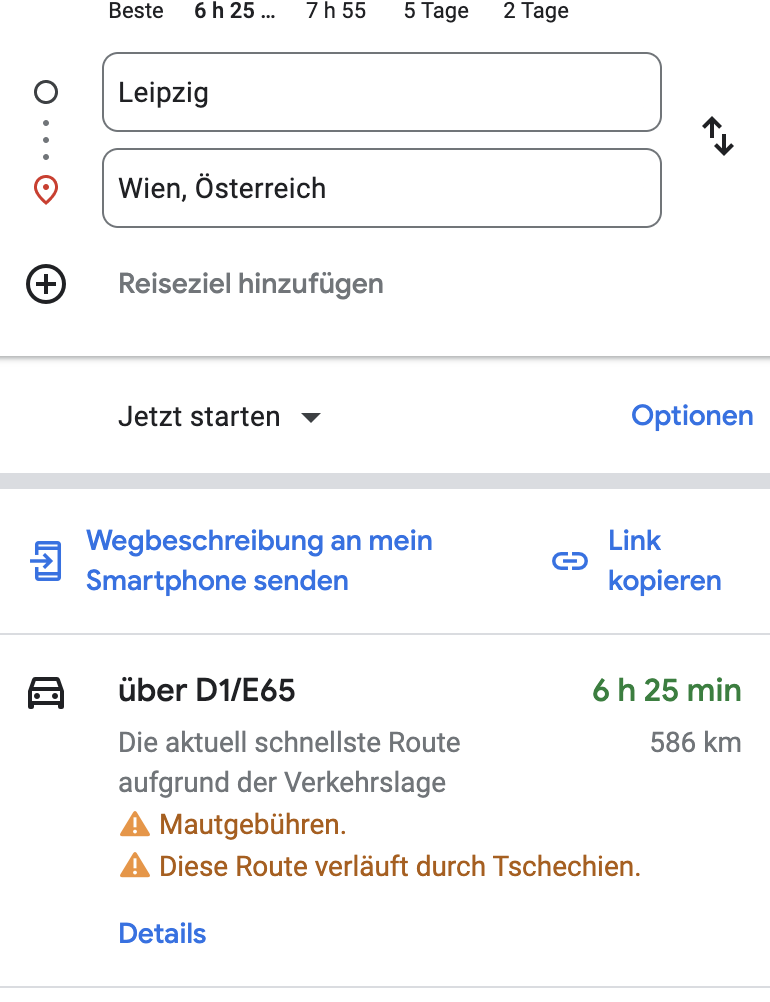770x1002 pixels.
Task: Change the destination Wien, Österreich
Action: click(x=380, y=188)
